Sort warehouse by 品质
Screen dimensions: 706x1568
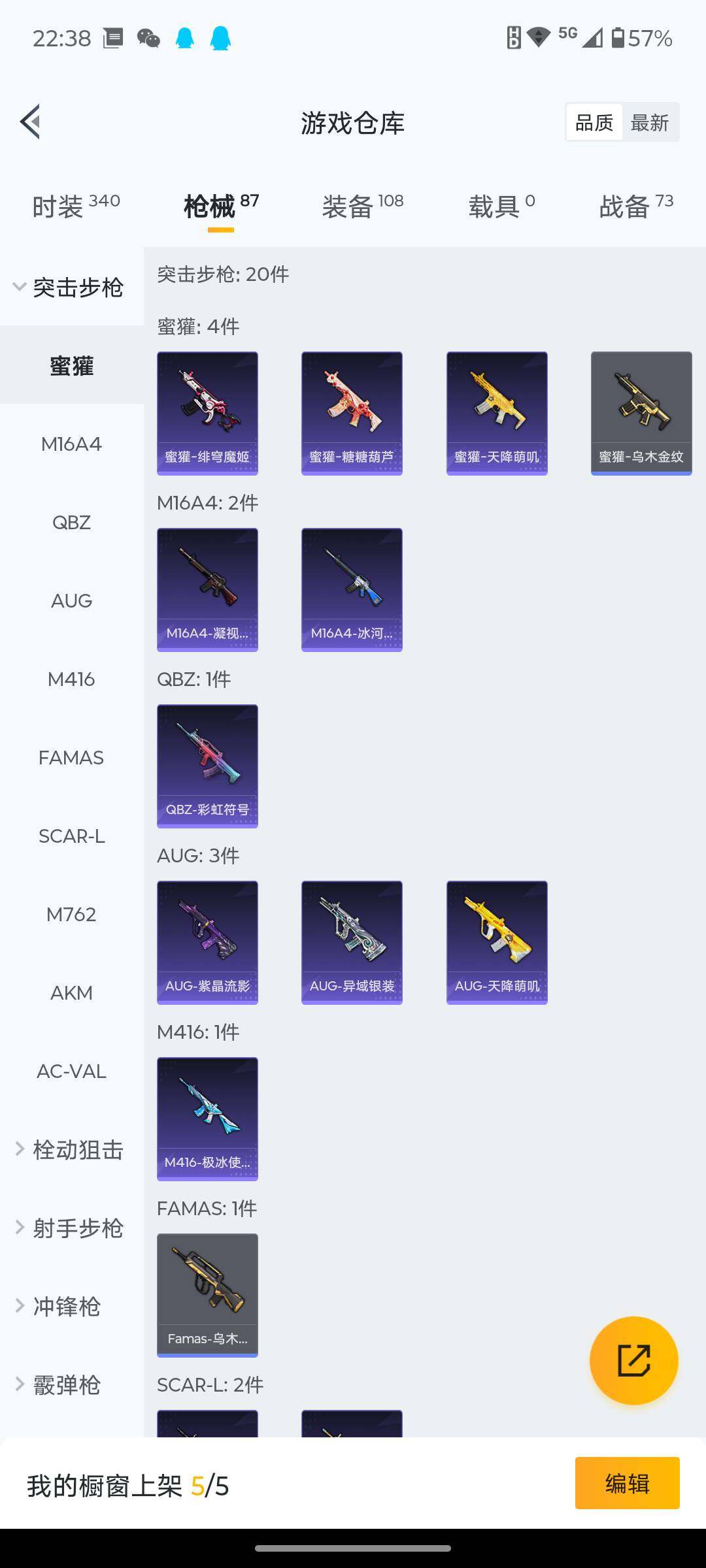pyautogui.click(x=594, y=122)
